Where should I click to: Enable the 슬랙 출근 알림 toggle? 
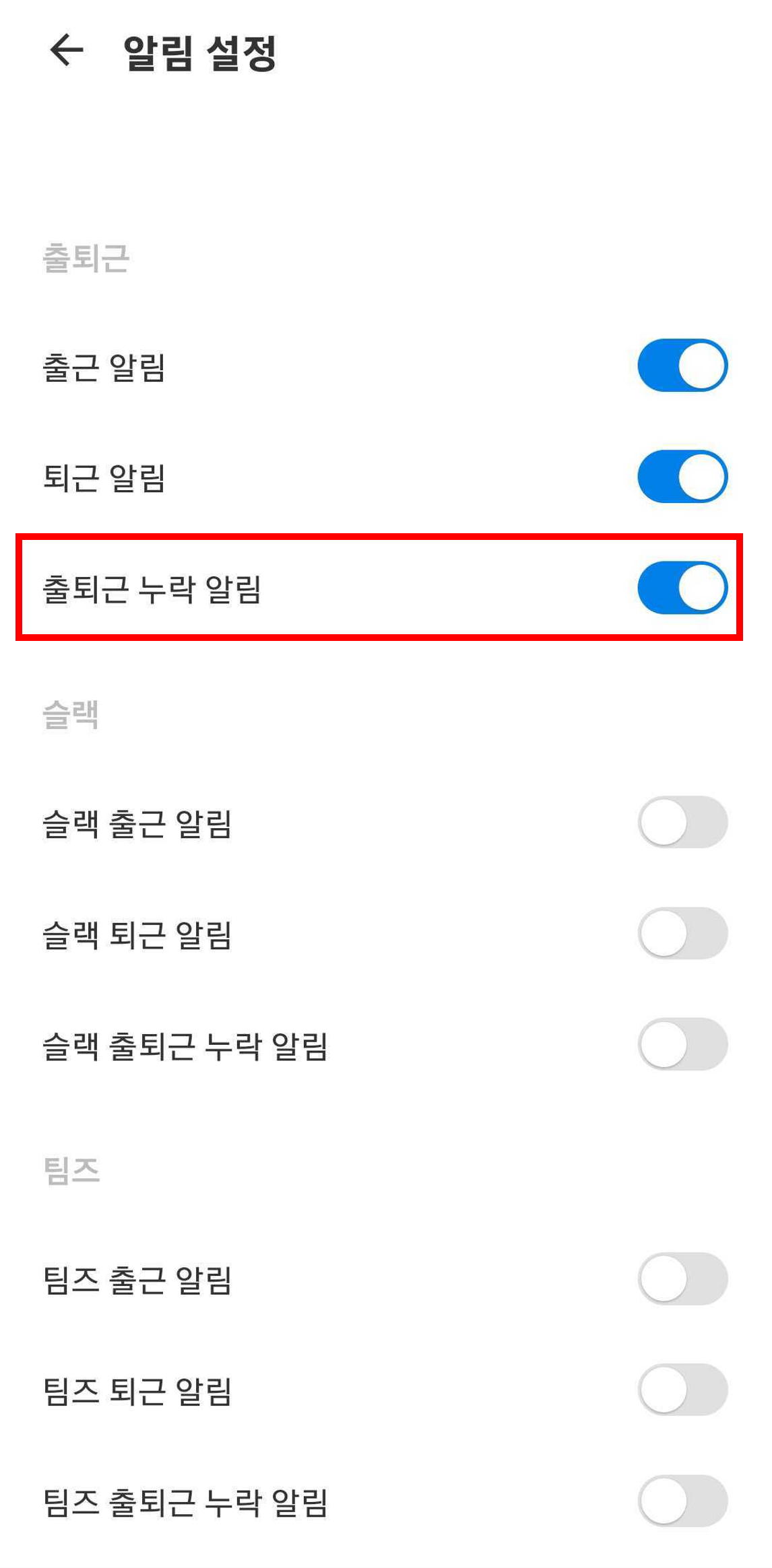click(x=682, y=823)
